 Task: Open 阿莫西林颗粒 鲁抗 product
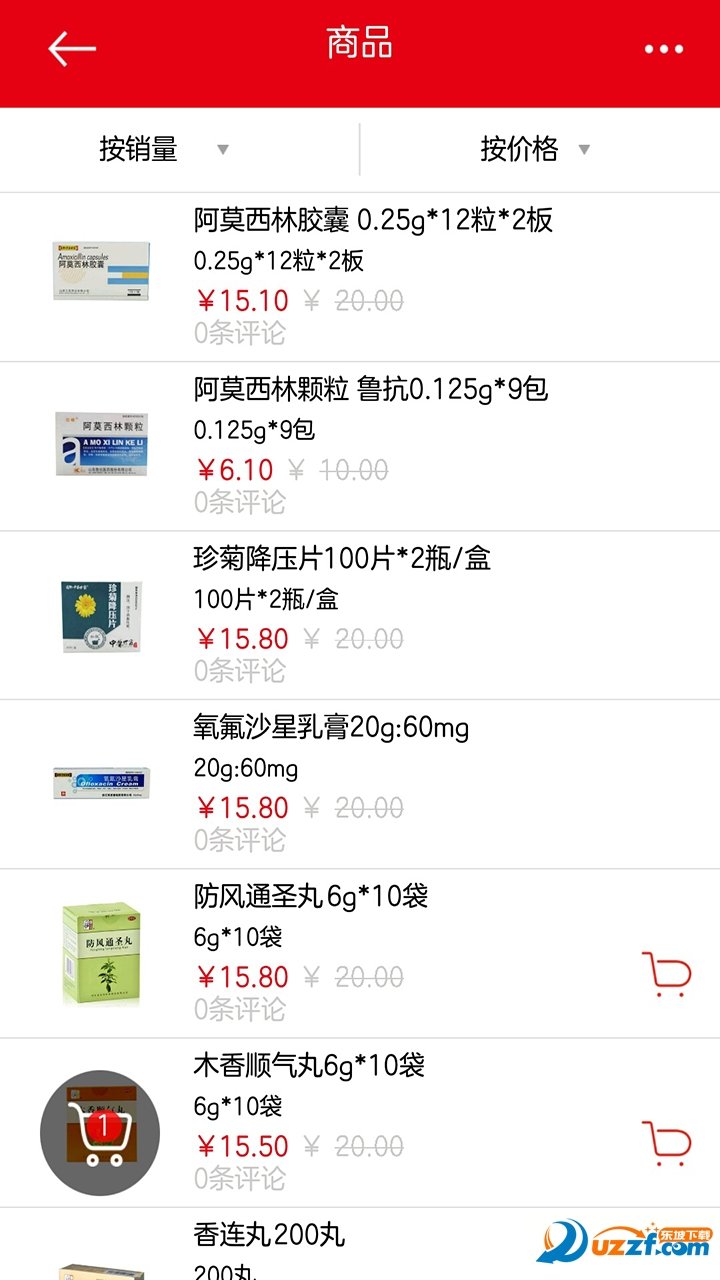click(360, 446)
